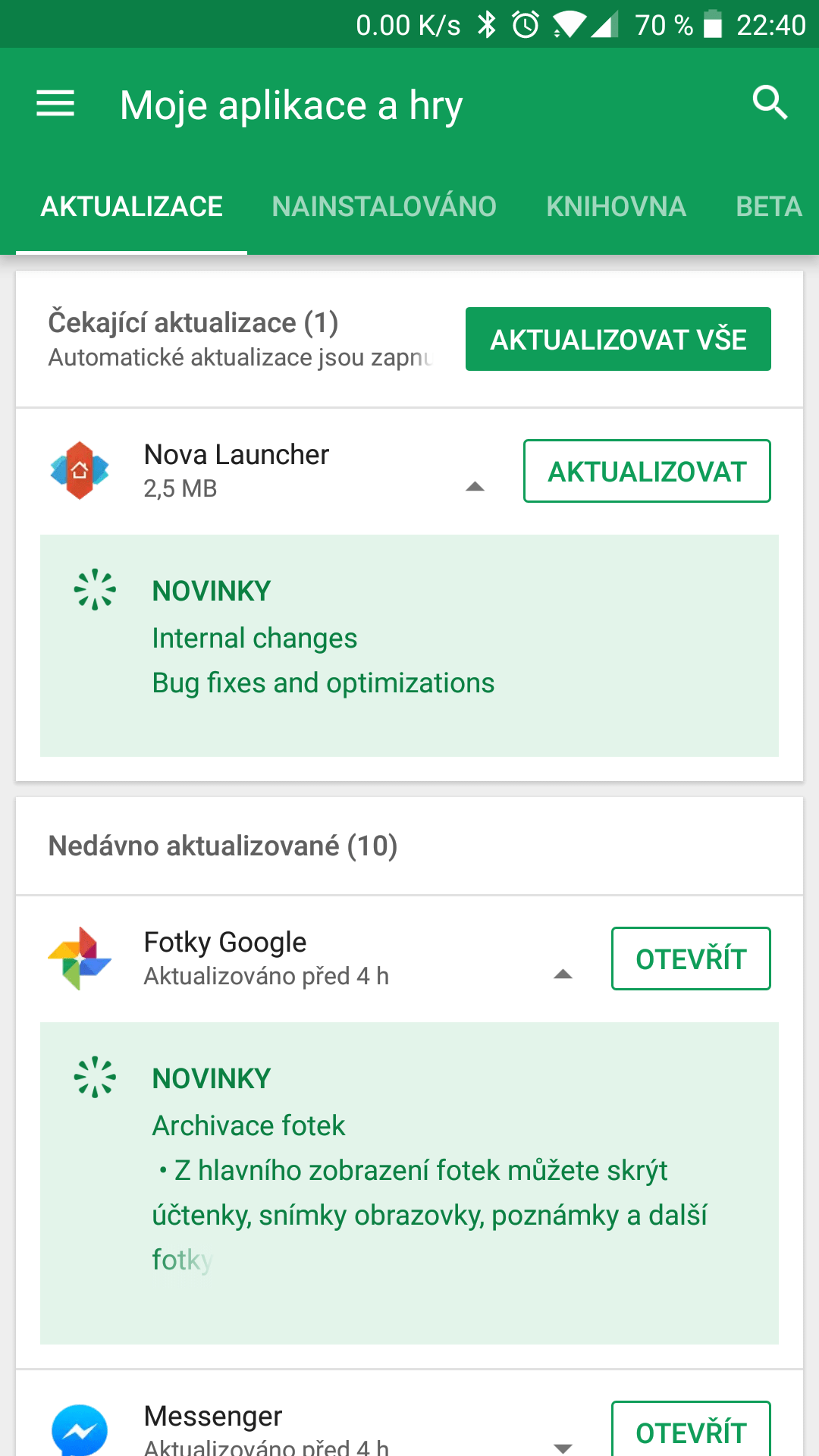819x1456 pixels.
Task: Update Nova Launcher with Aktualizovat
Action: tap(647, 471)
